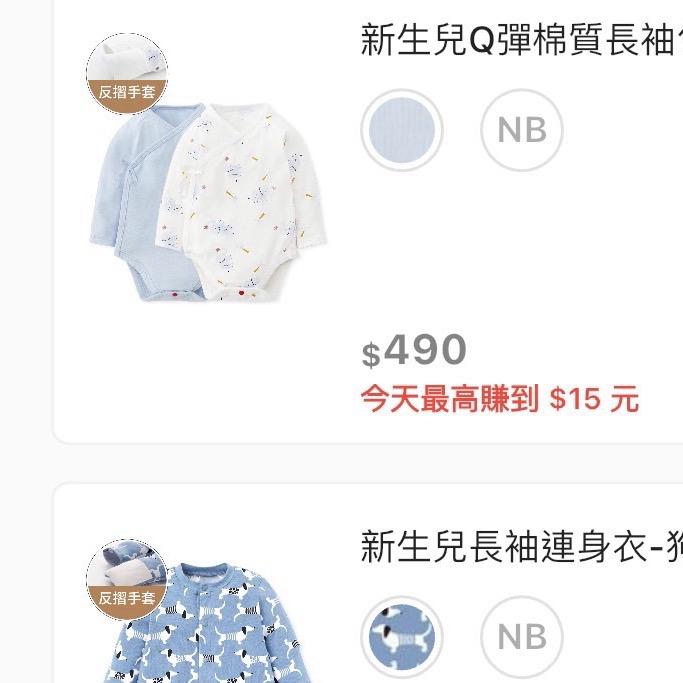
Task: Select the light blue stripe color swatch
Action: click(402, 131)
